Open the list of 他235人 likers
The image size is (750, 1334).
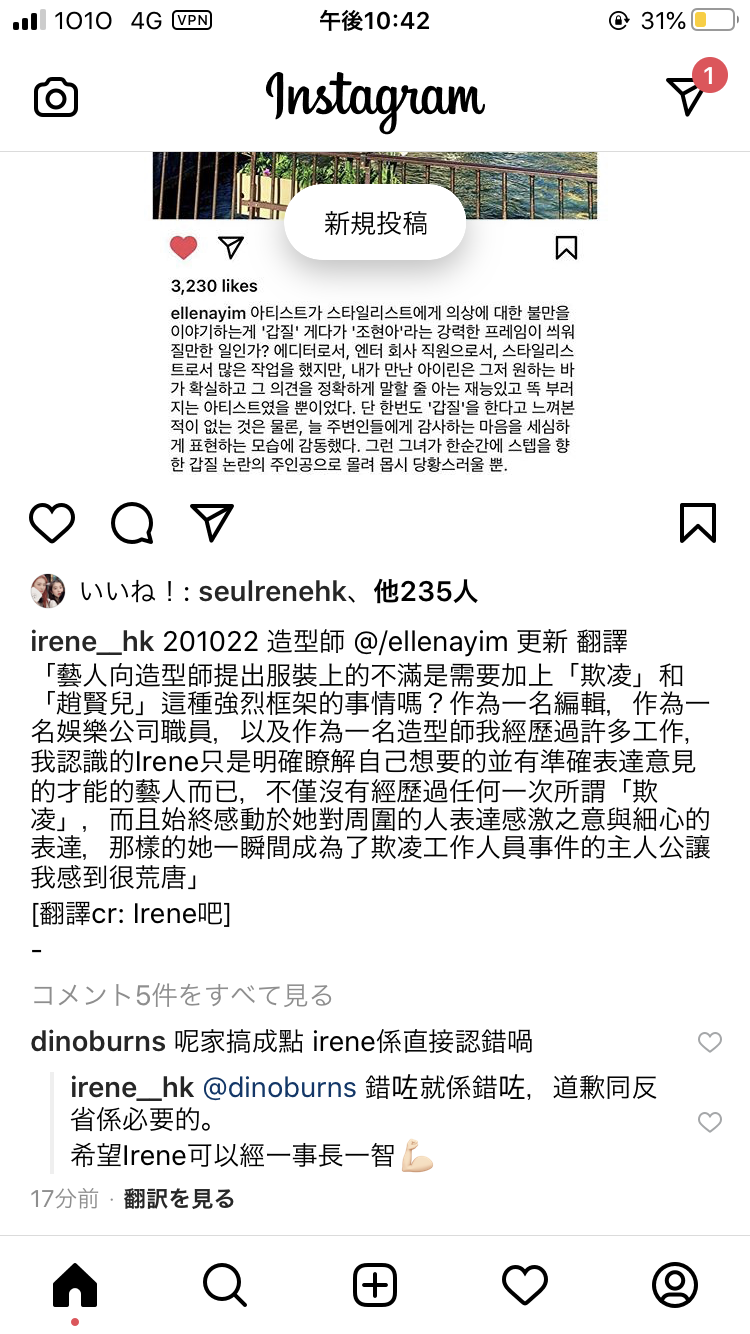click(425, 592)
